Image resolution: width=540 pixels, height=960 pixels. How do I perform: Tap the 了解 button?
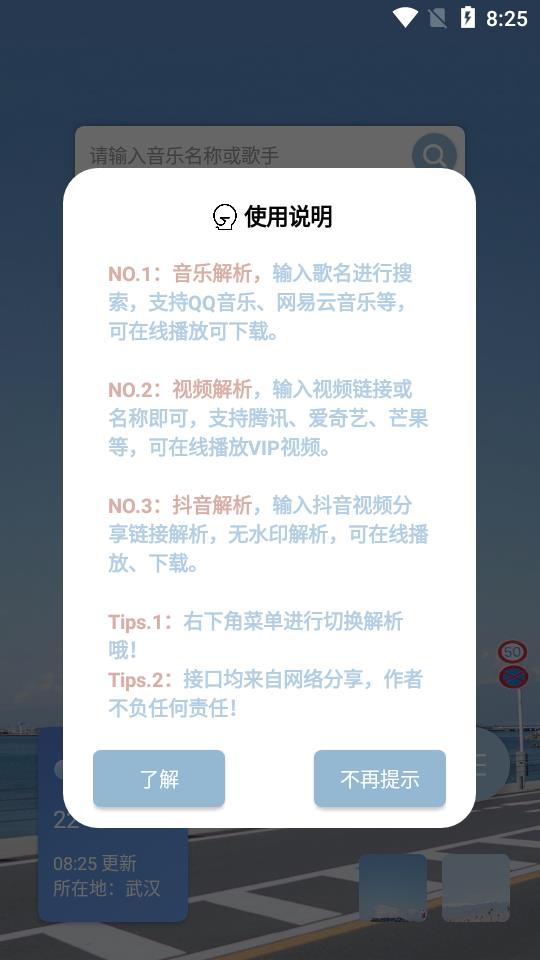coord(159,779)
